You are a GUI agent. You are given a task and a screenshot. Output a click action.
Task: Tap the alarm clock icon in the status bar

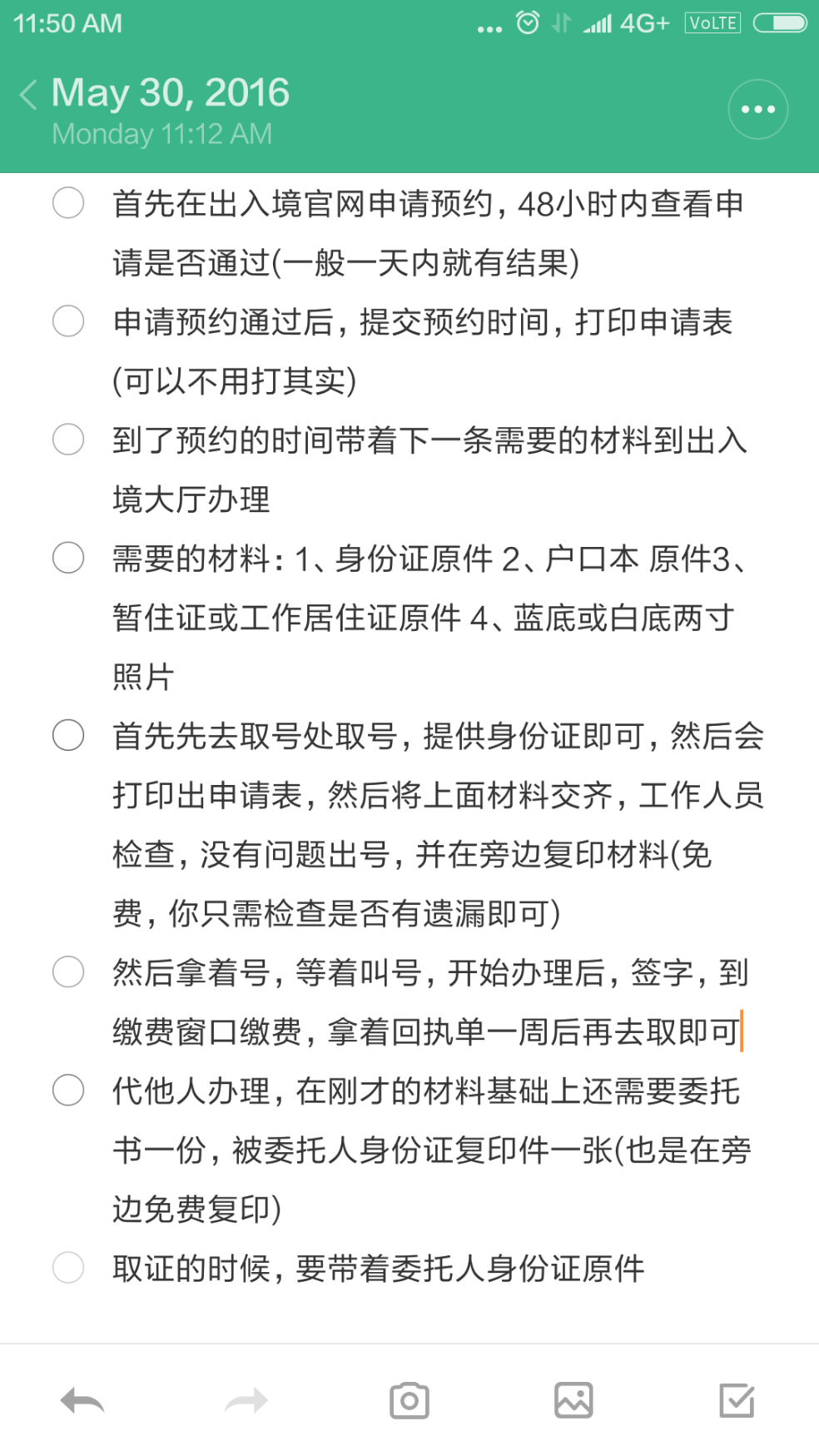(527, 22)
